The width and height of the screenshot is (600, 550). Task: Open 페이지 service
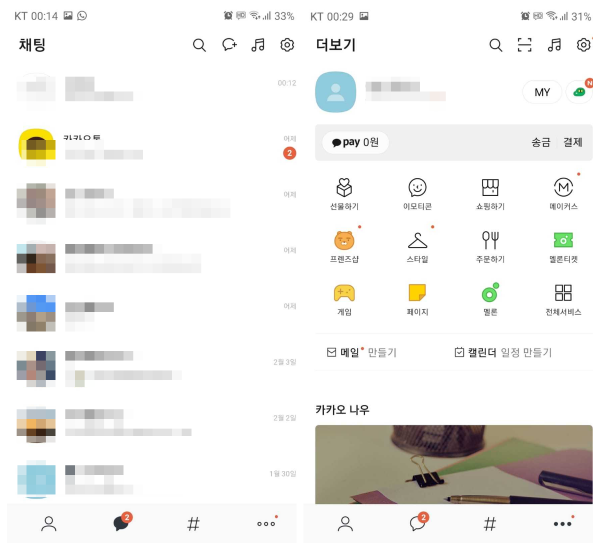pos(417,298)
